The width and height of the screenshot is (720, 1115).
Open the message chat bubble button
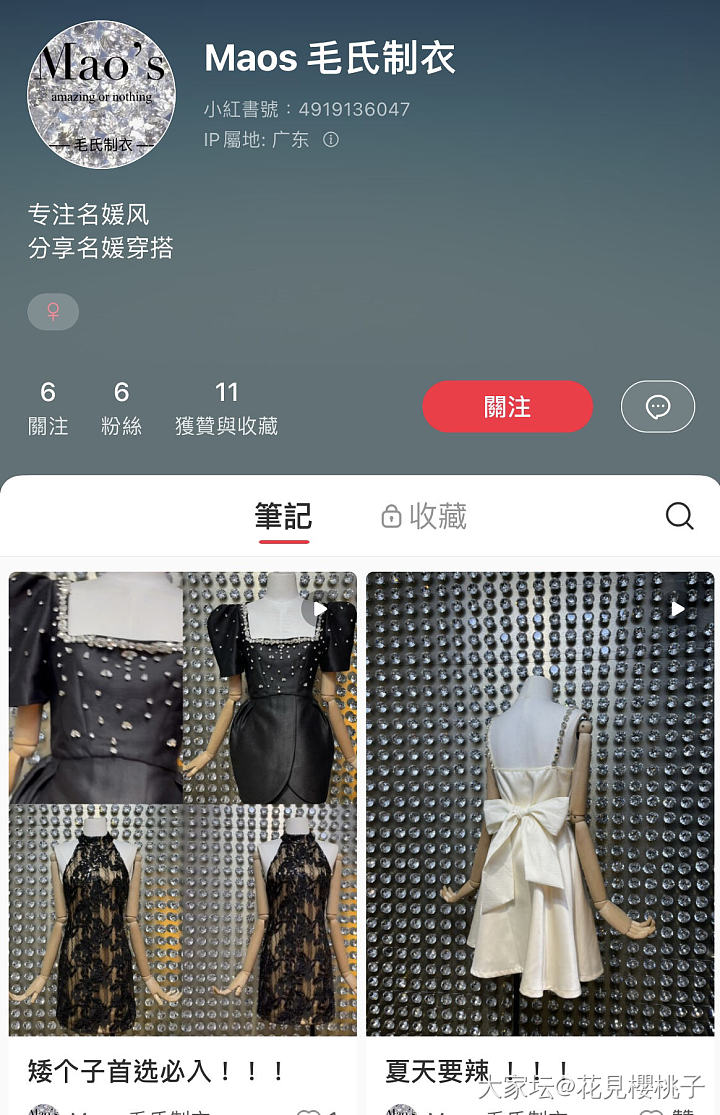657,407
